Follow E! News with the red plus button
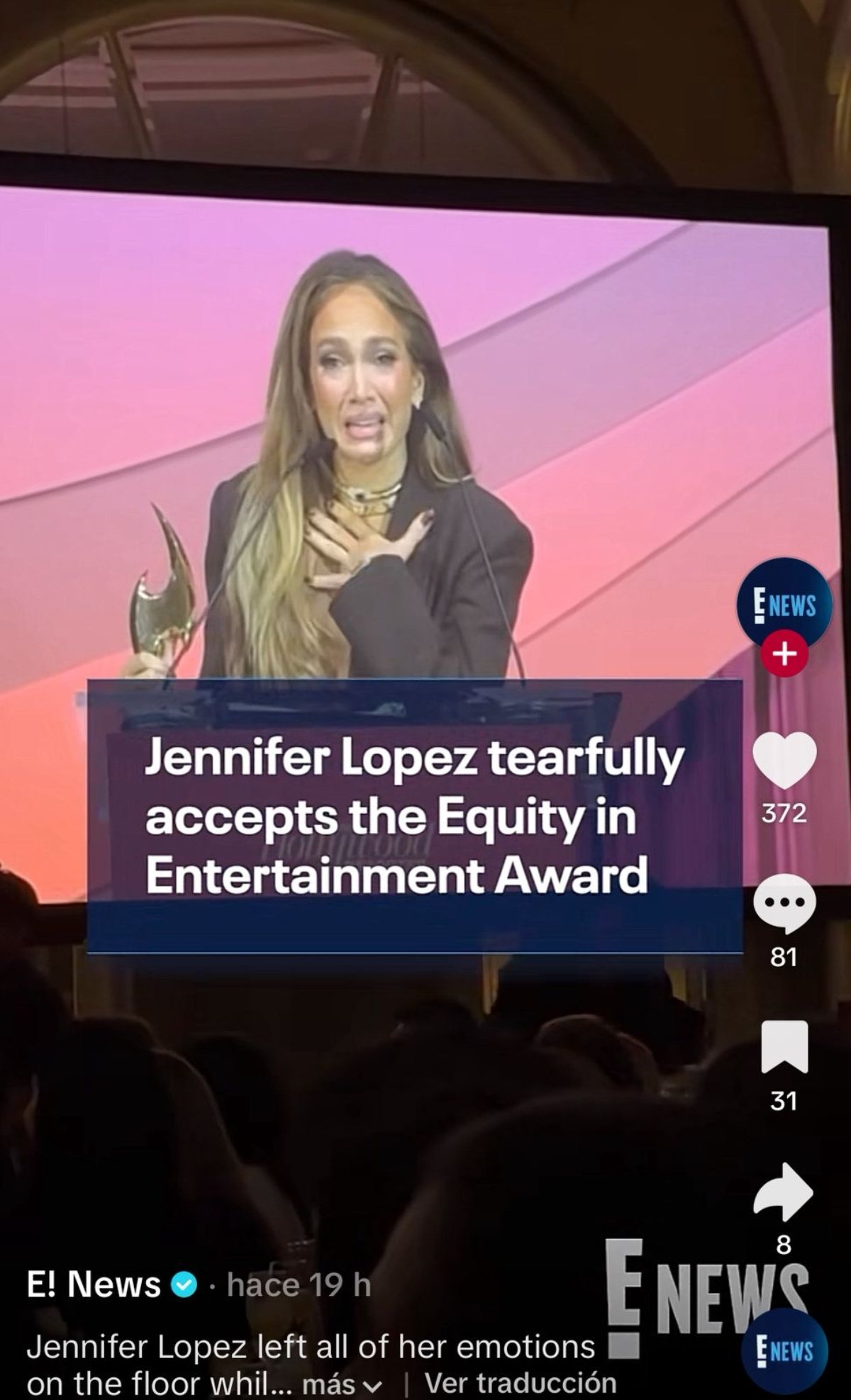This screenshot has height=1400, width=851. coord(784,654)
